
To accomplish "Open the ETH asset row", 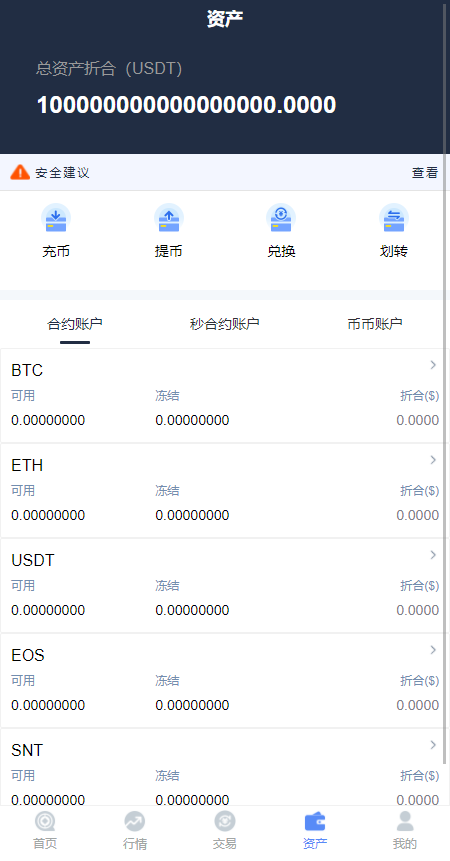I will point(224,490).
